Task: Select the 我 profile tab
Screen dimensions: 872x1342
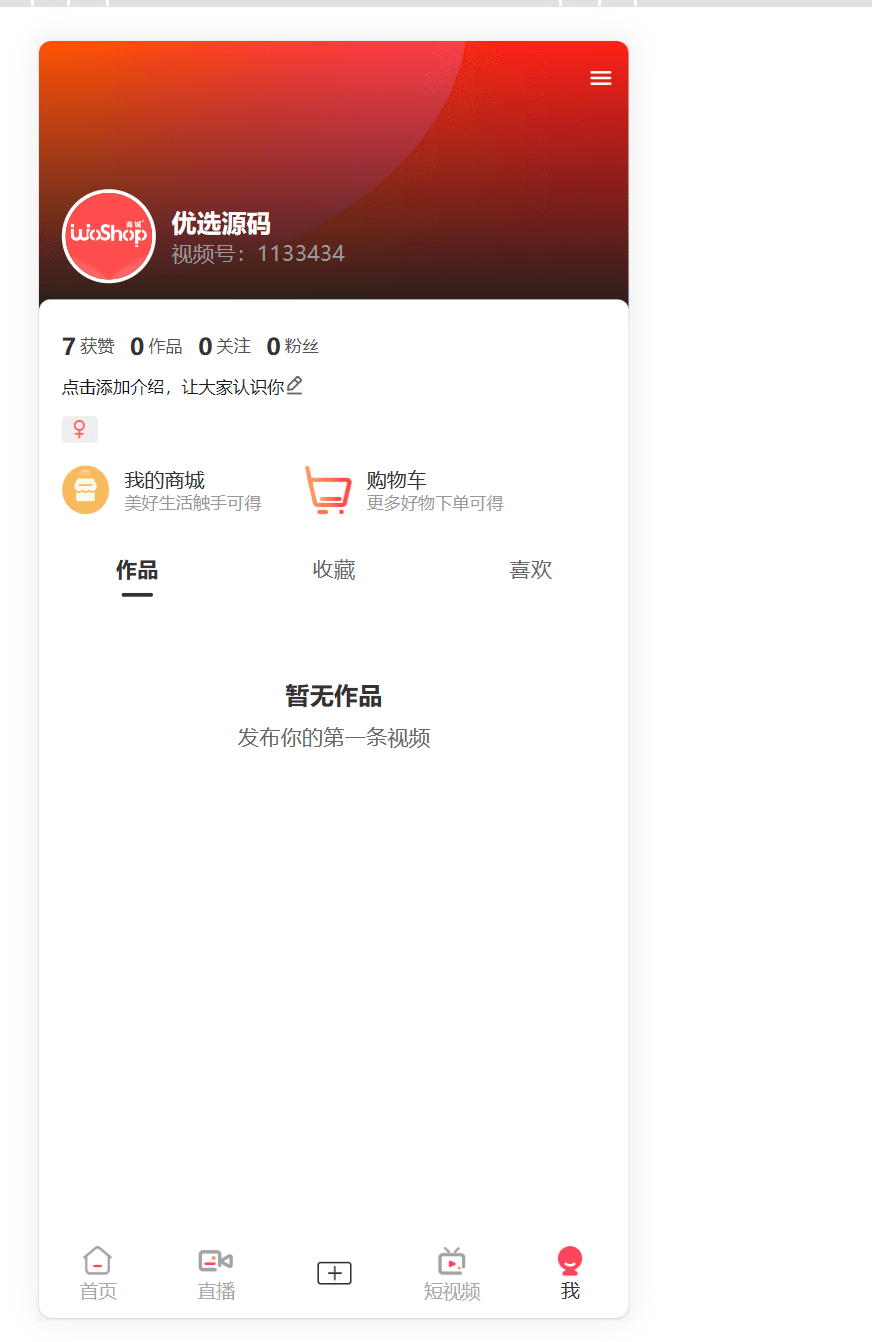Action: [570, 1274]
